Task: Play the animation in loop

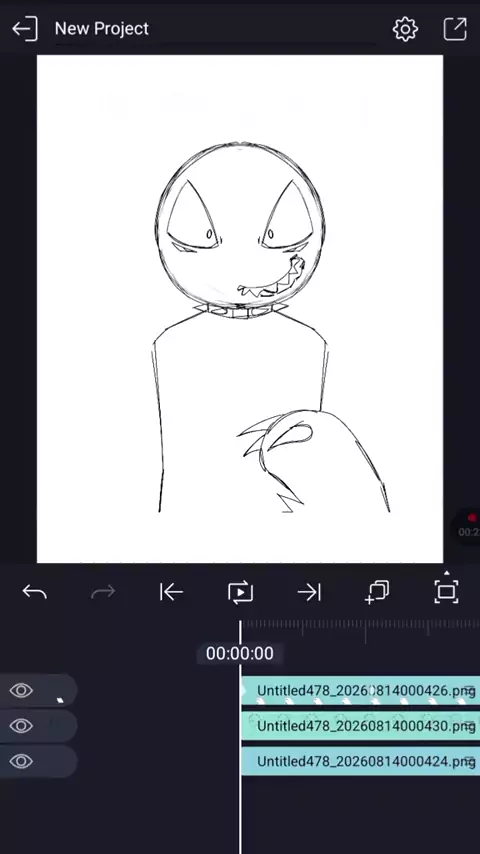Action: coord(240,592)
